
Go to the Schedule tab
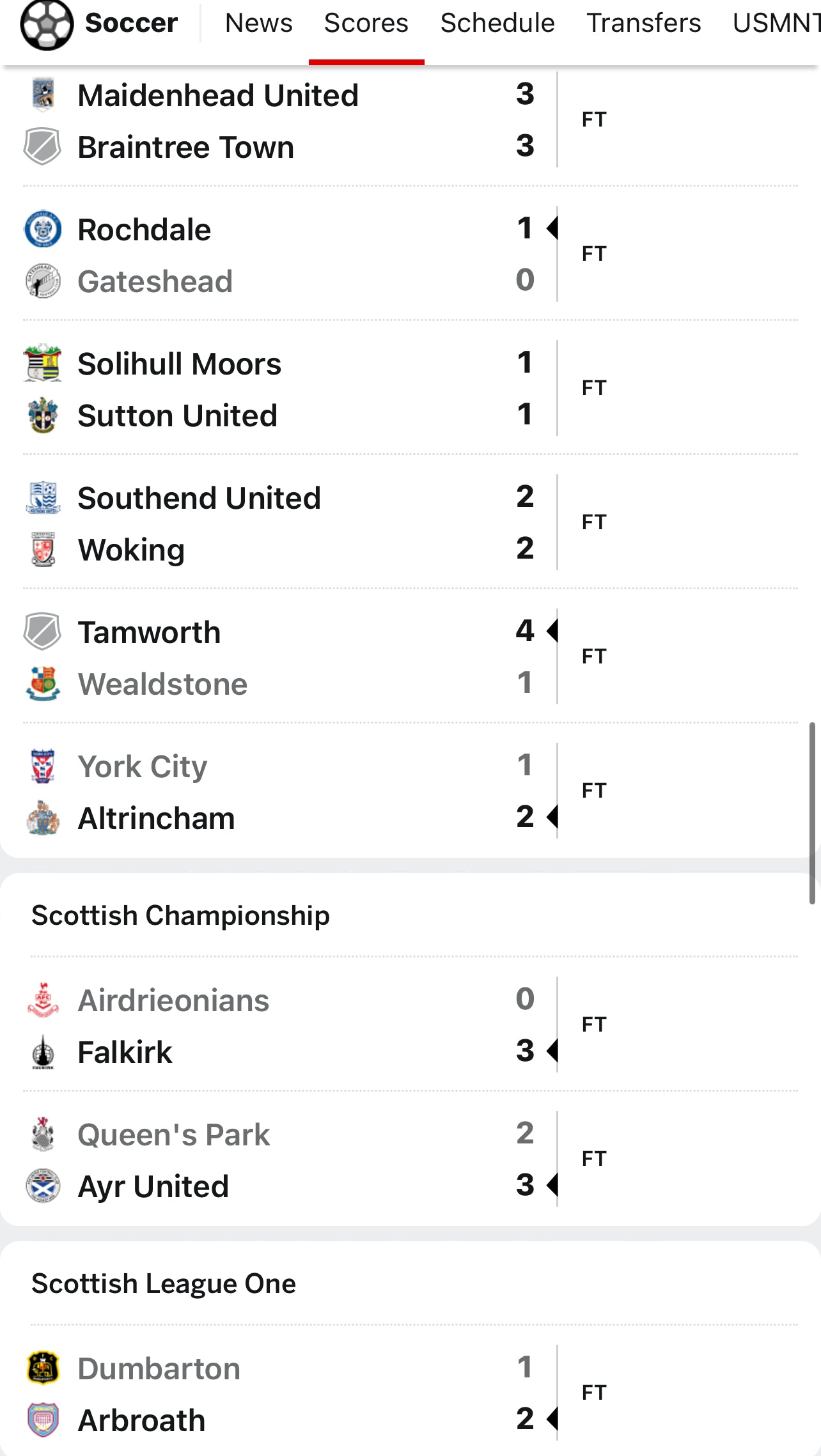click(x=497, y=24)
